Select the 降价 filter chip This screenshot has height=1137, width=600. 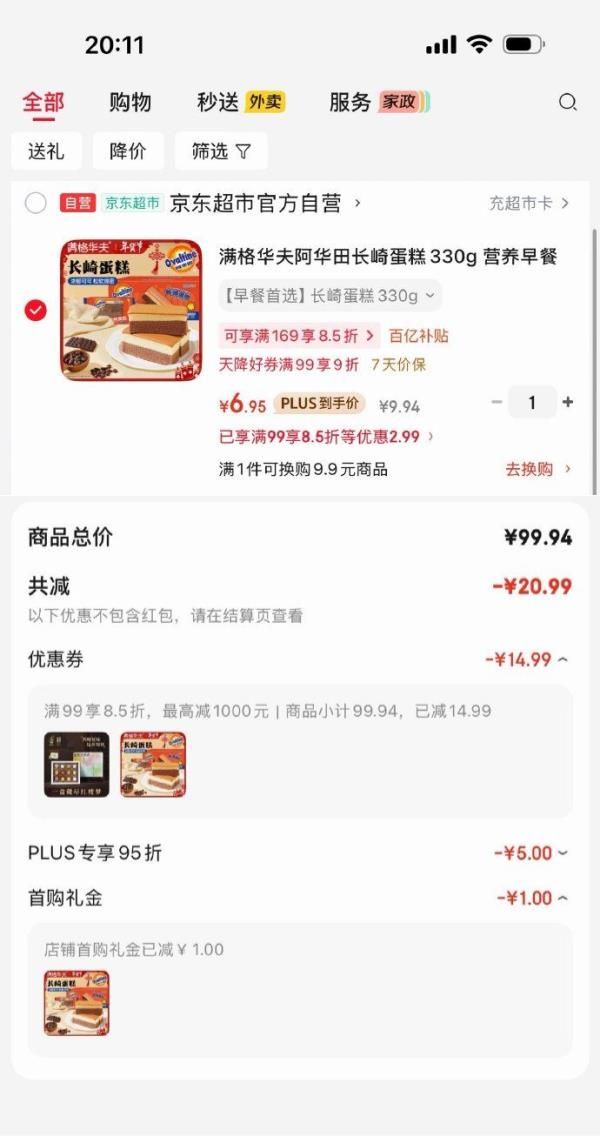128,151
